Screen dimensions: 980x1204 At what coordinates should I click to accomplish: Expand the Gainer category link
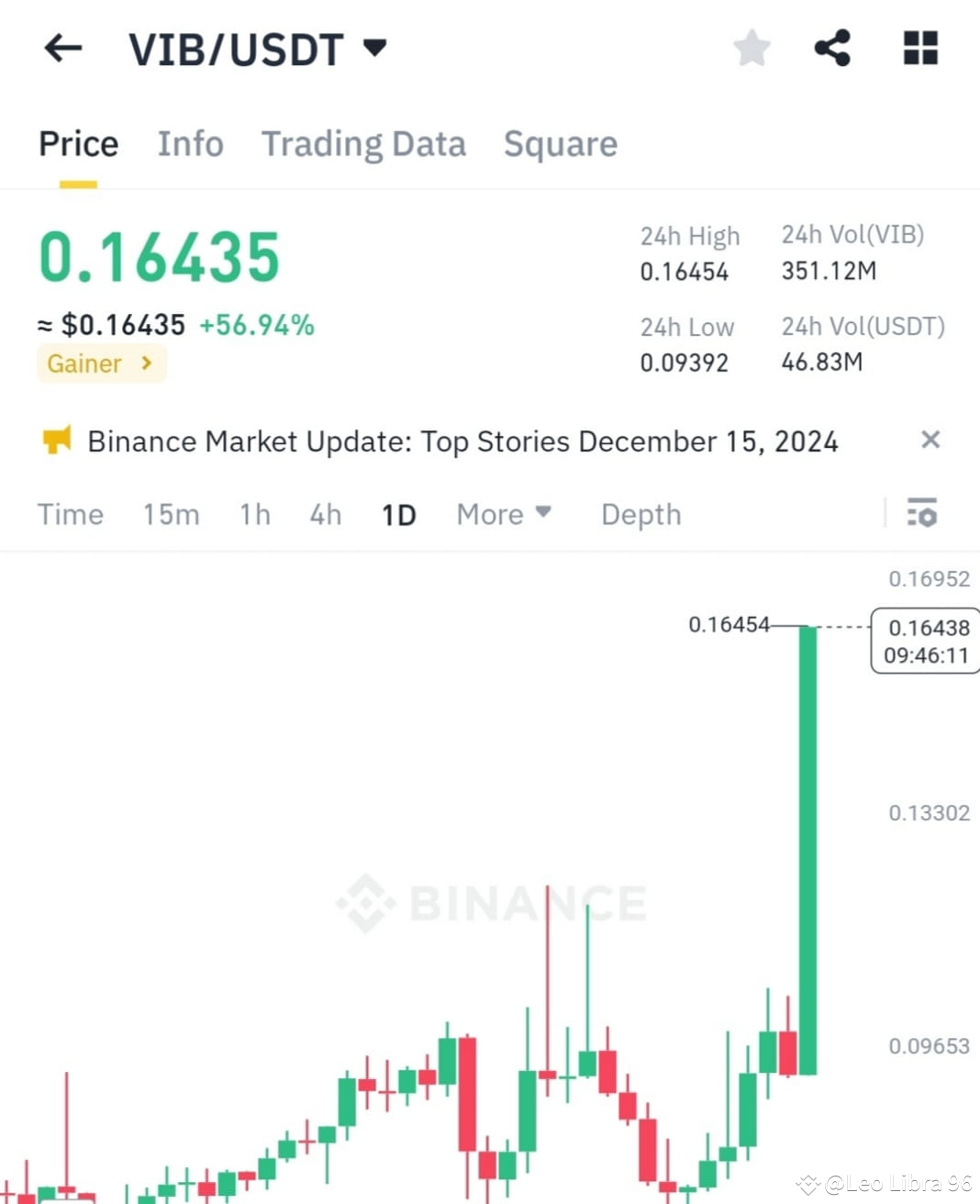[101, 363]
